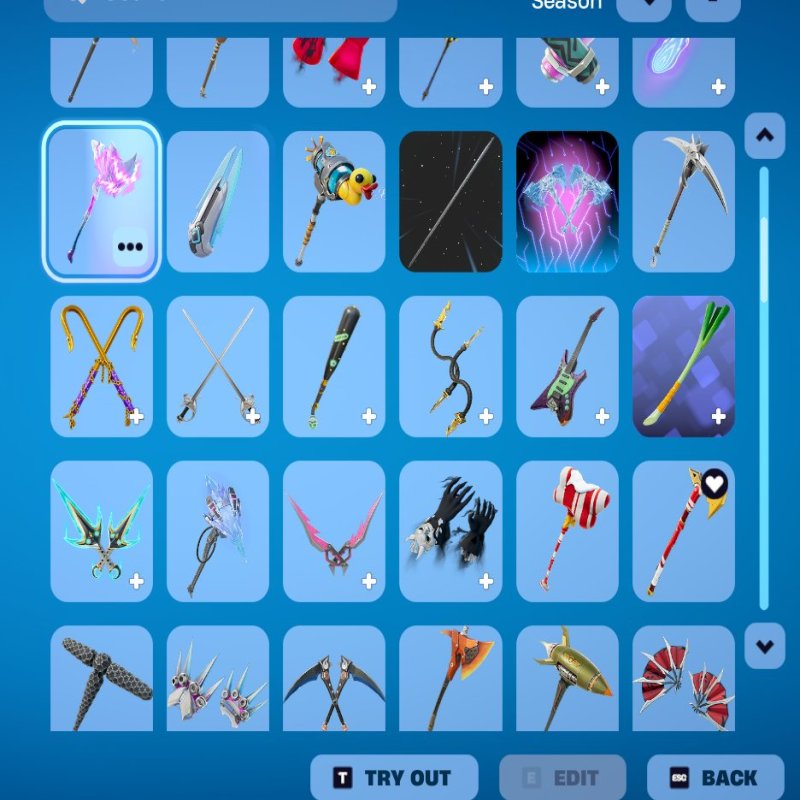Viewport: 800px width, 800px height.
Task: Select the black clawed gloves pickaxe
Action: 450,531
